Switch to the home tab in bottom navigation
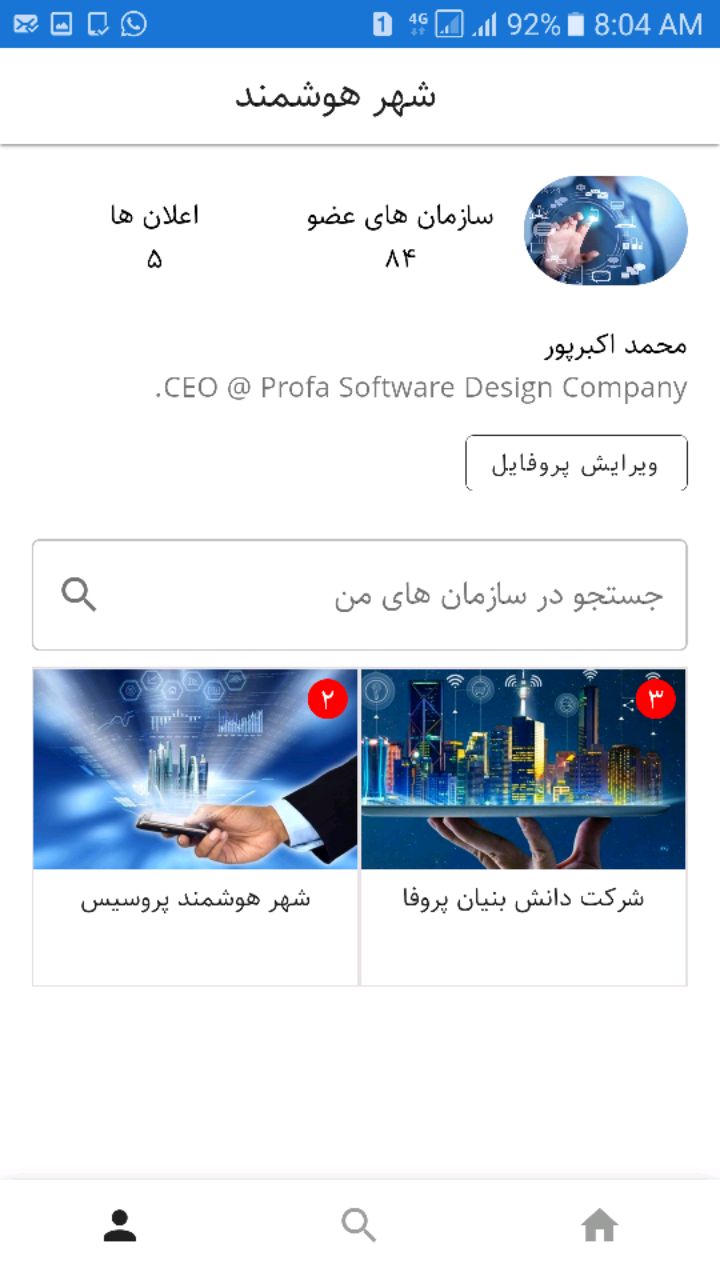Viewport: 720px width, 1280px height. [x=600, y=1225]
